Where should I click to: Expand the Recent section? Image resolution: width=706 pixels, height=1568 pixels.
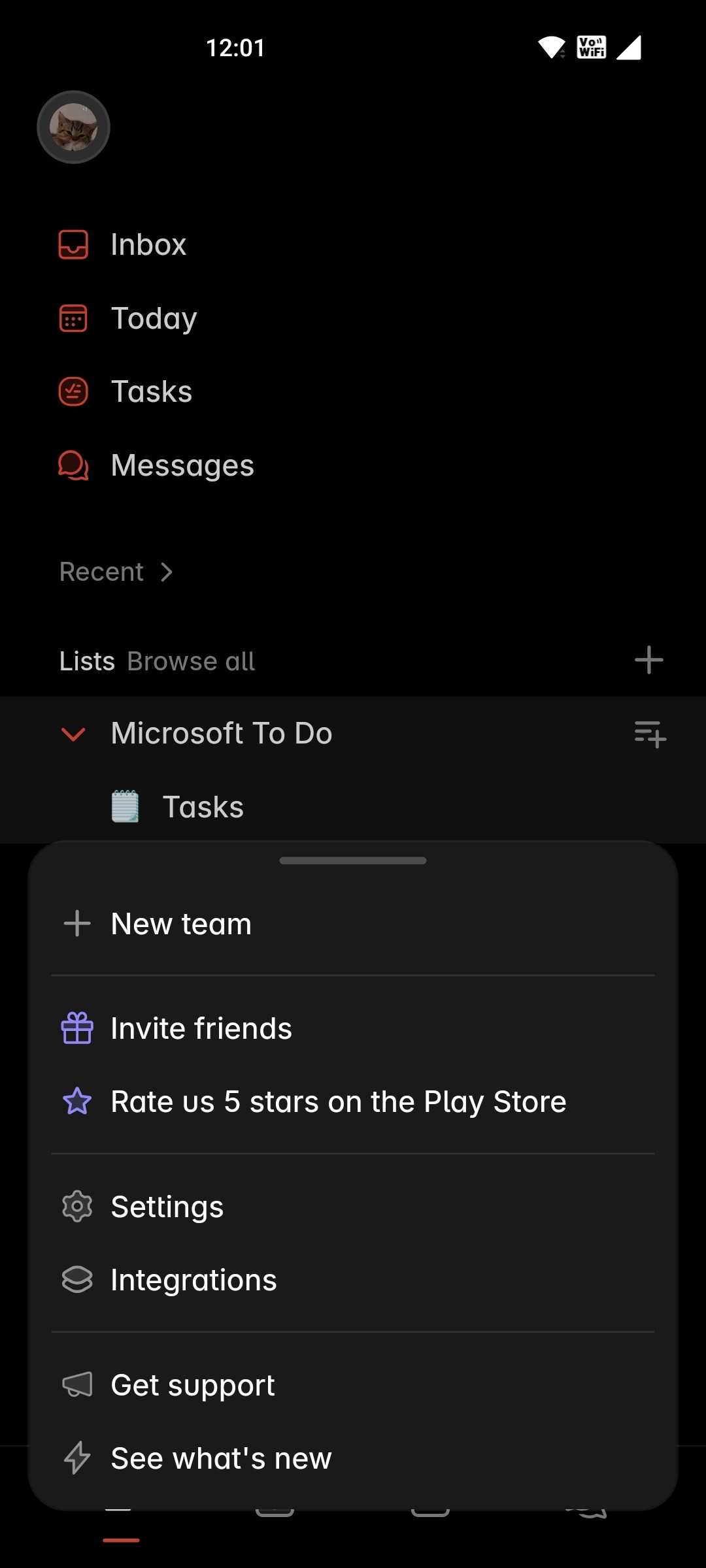click(x=116, y=572)
